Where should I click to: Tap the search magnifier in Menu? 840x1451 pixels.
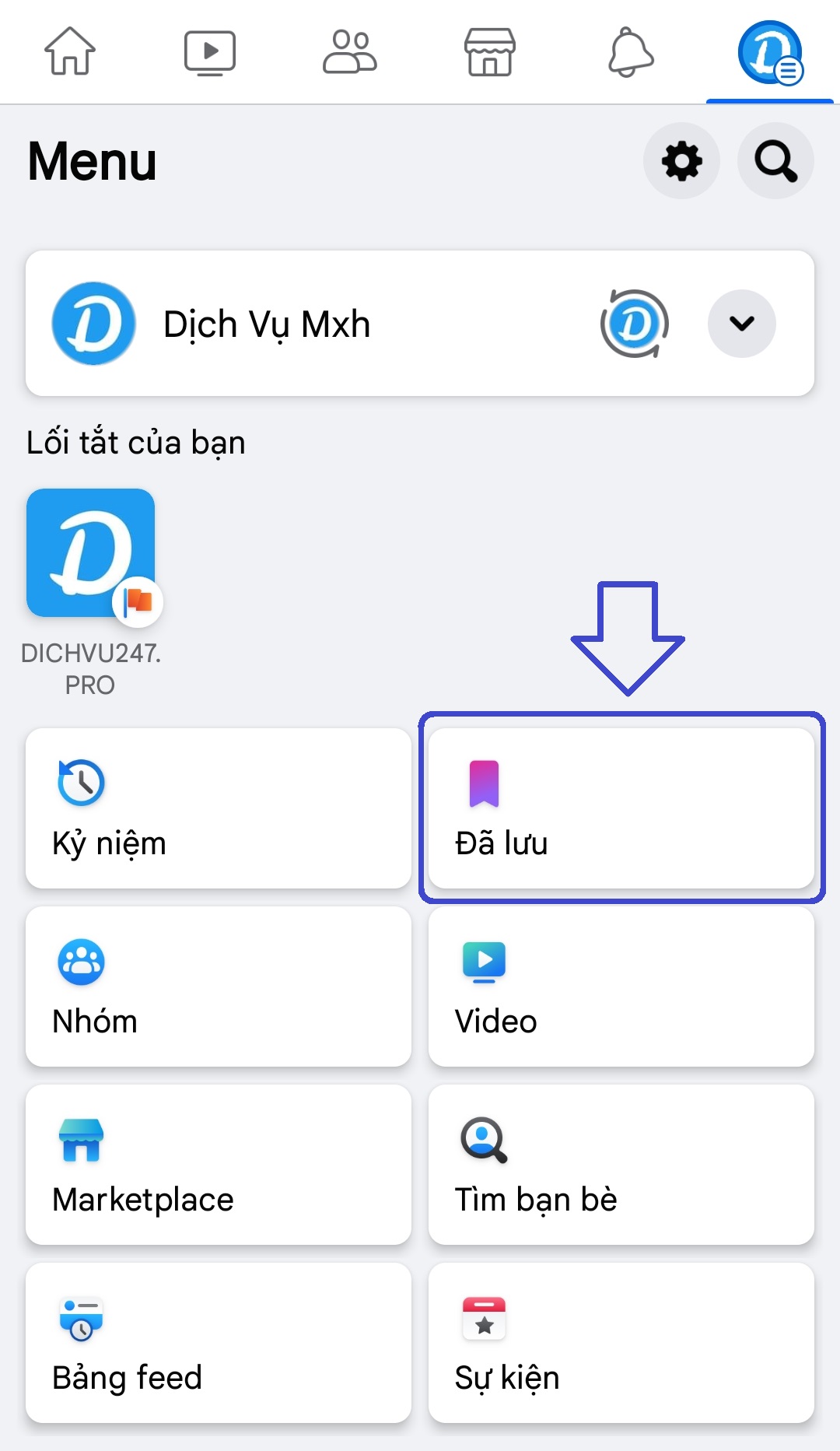(x=775, y=161)
